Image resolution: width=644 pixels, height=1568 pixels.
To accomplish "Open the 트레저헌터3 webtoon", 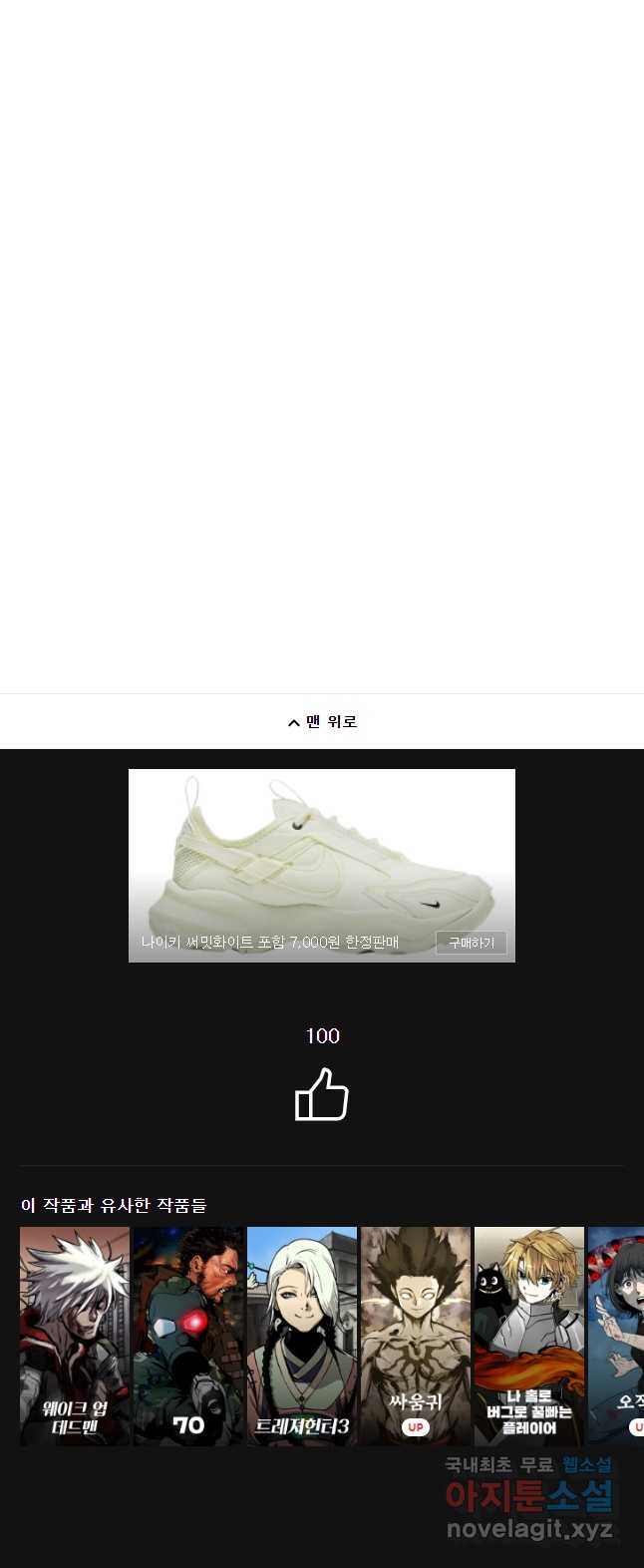I will pos(302,1335).
